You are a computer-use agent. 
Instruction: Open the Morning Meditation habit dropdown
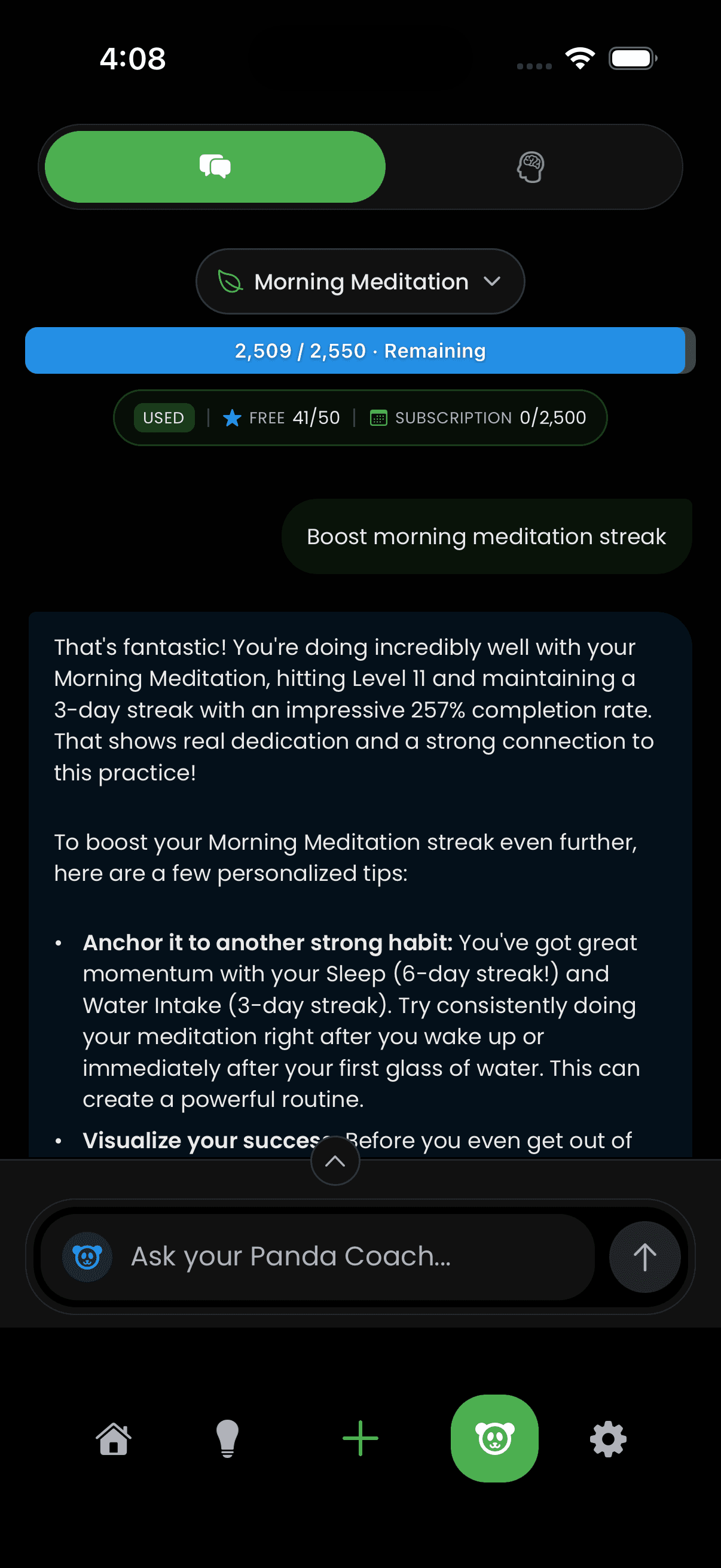[x=360, y=281]
